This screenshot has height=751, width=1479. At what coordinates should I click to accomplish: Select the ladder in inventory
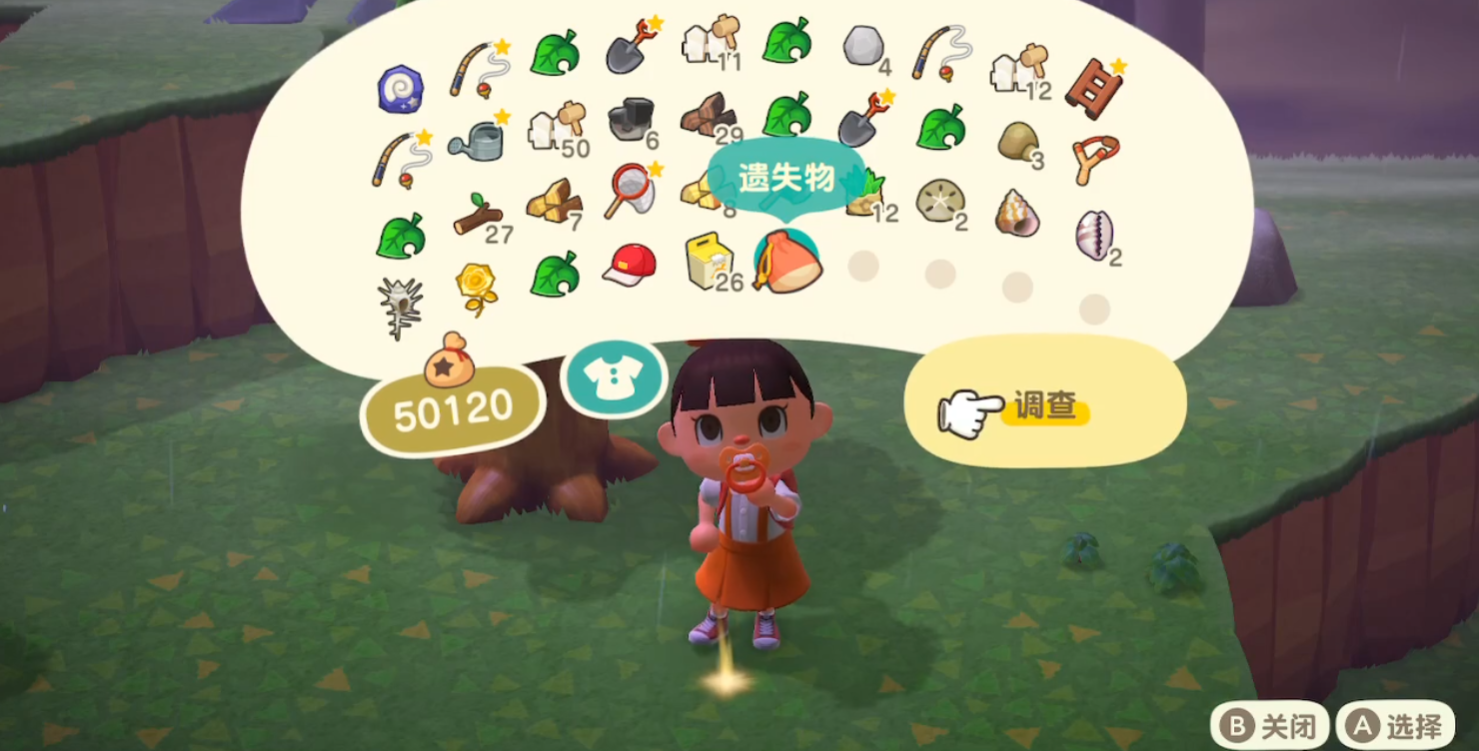[x=1094, y=86]
